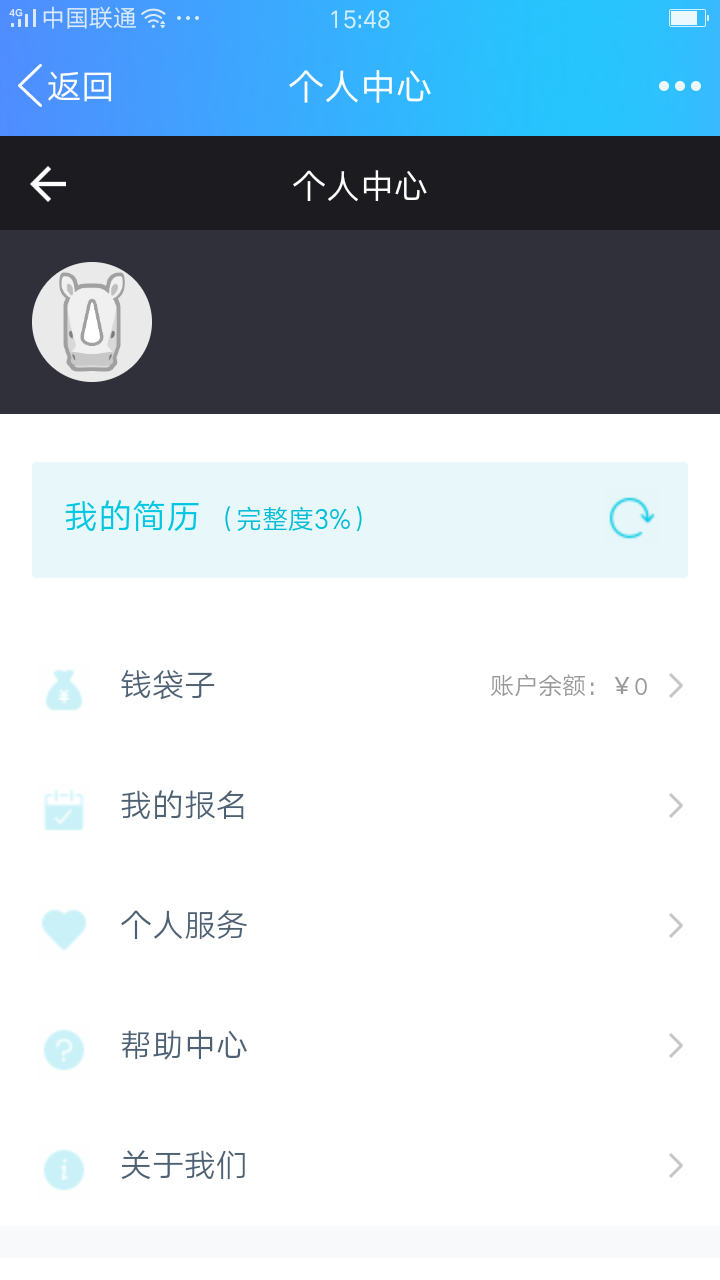Open the 个人服务 menu entry
The image size is (720, 1280).
pos(183,926)
